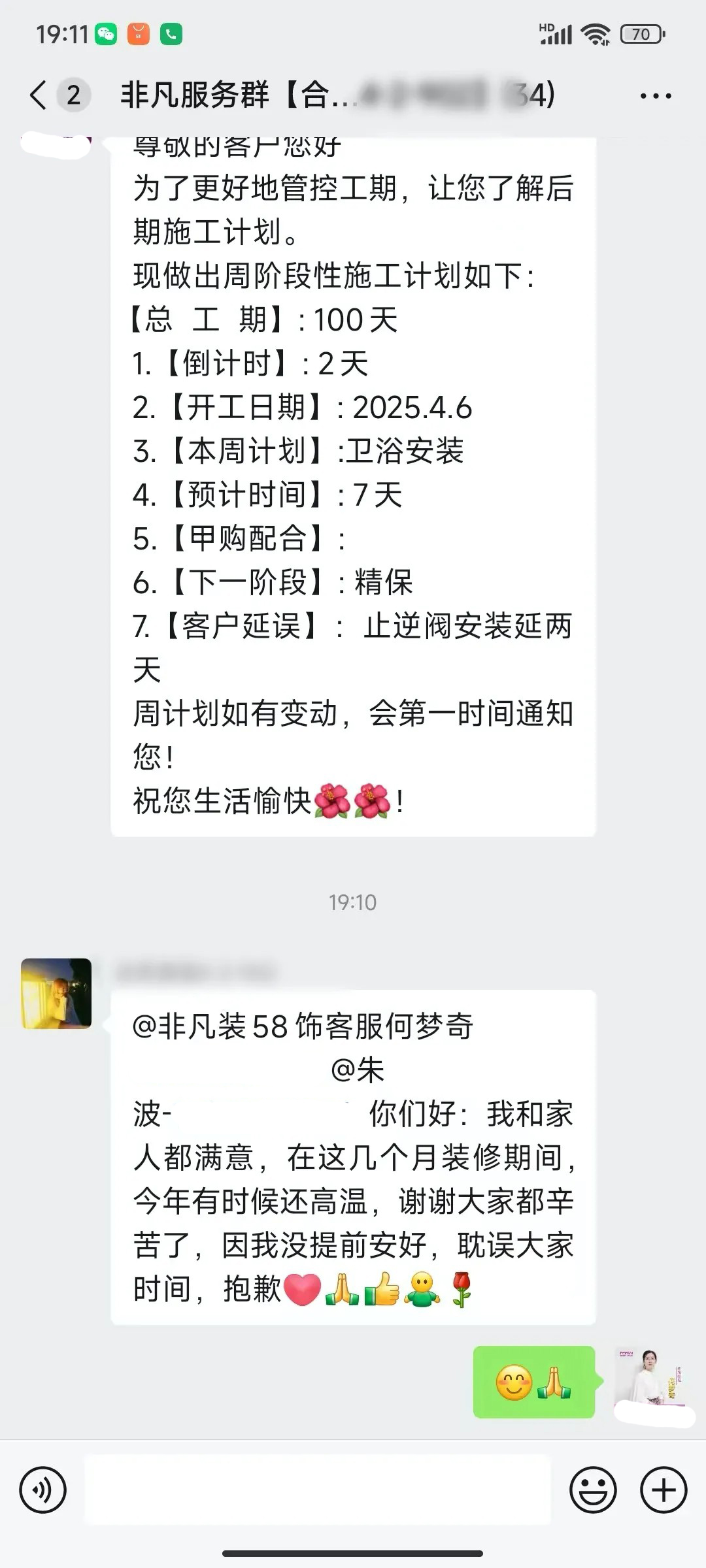Tap the message text input field
706x1568 pixels.
(318, 1490)
